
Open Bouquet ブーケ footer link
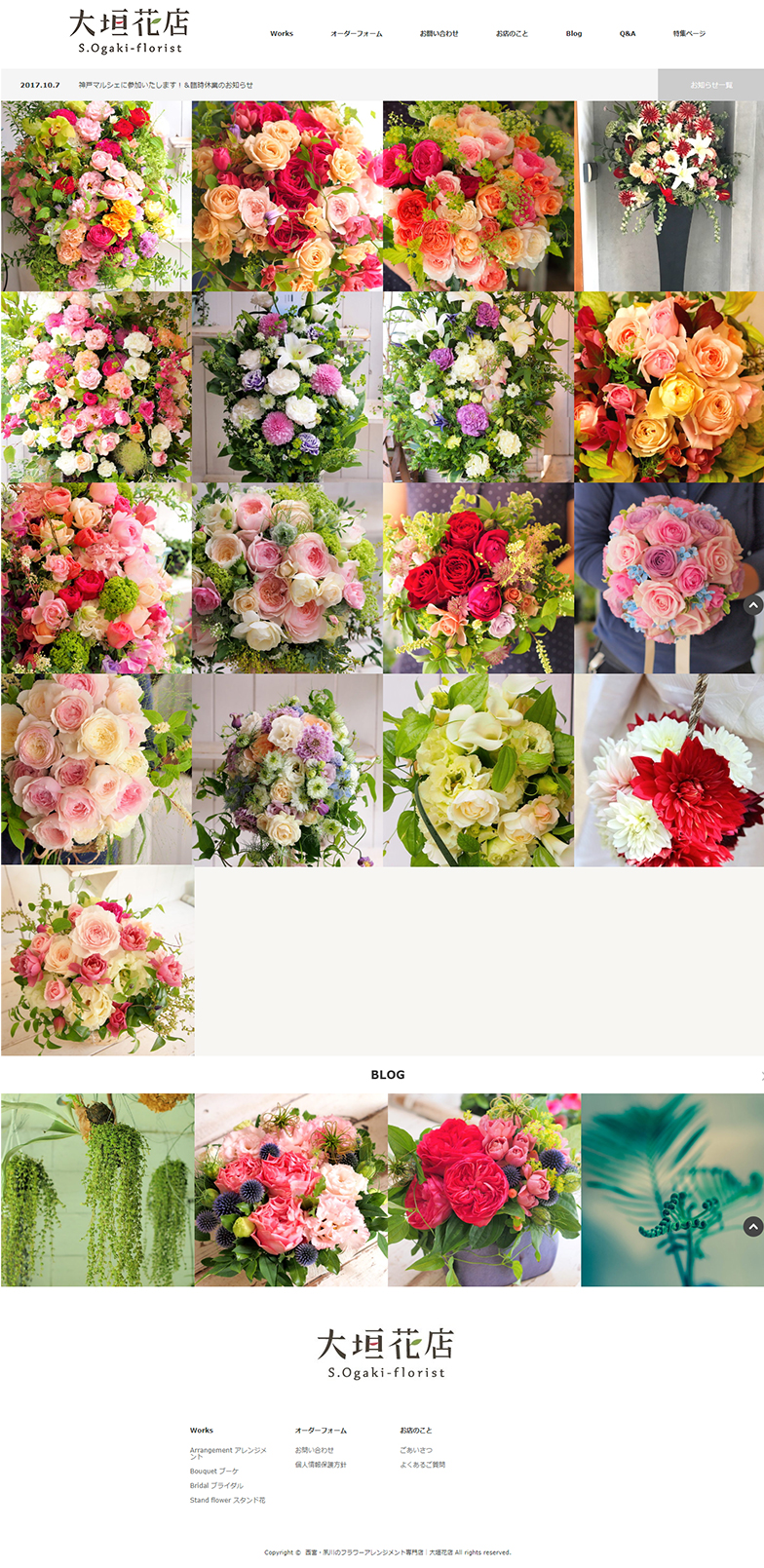(x=213, y=1471)
